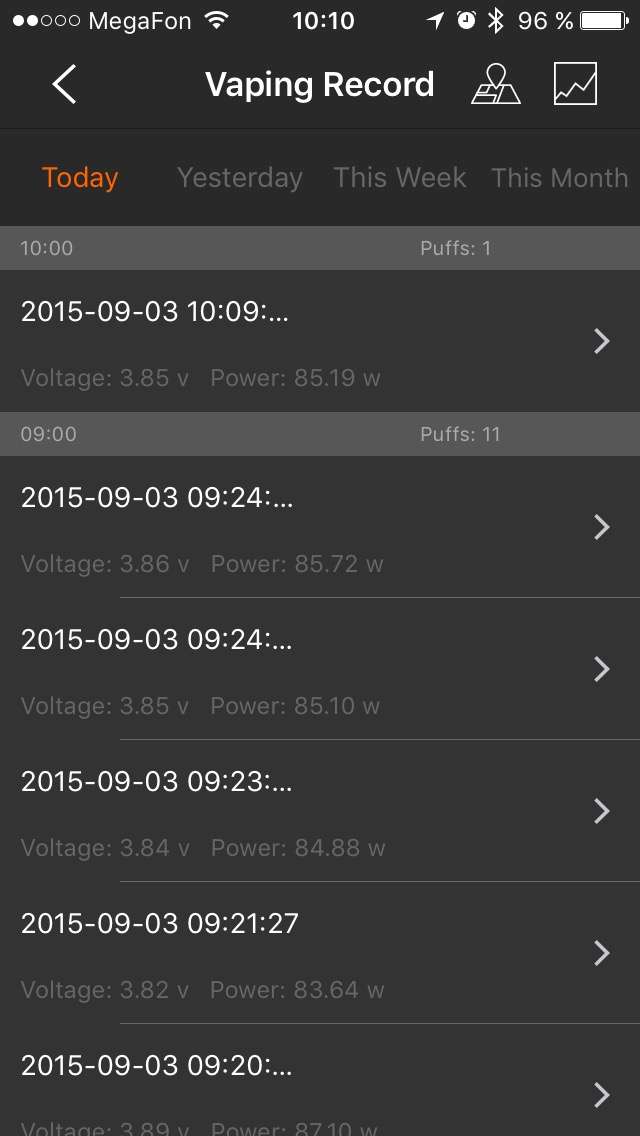The image size is (640, 1136).
Task: Open the chart statistics icon
Action: point(575,85)
